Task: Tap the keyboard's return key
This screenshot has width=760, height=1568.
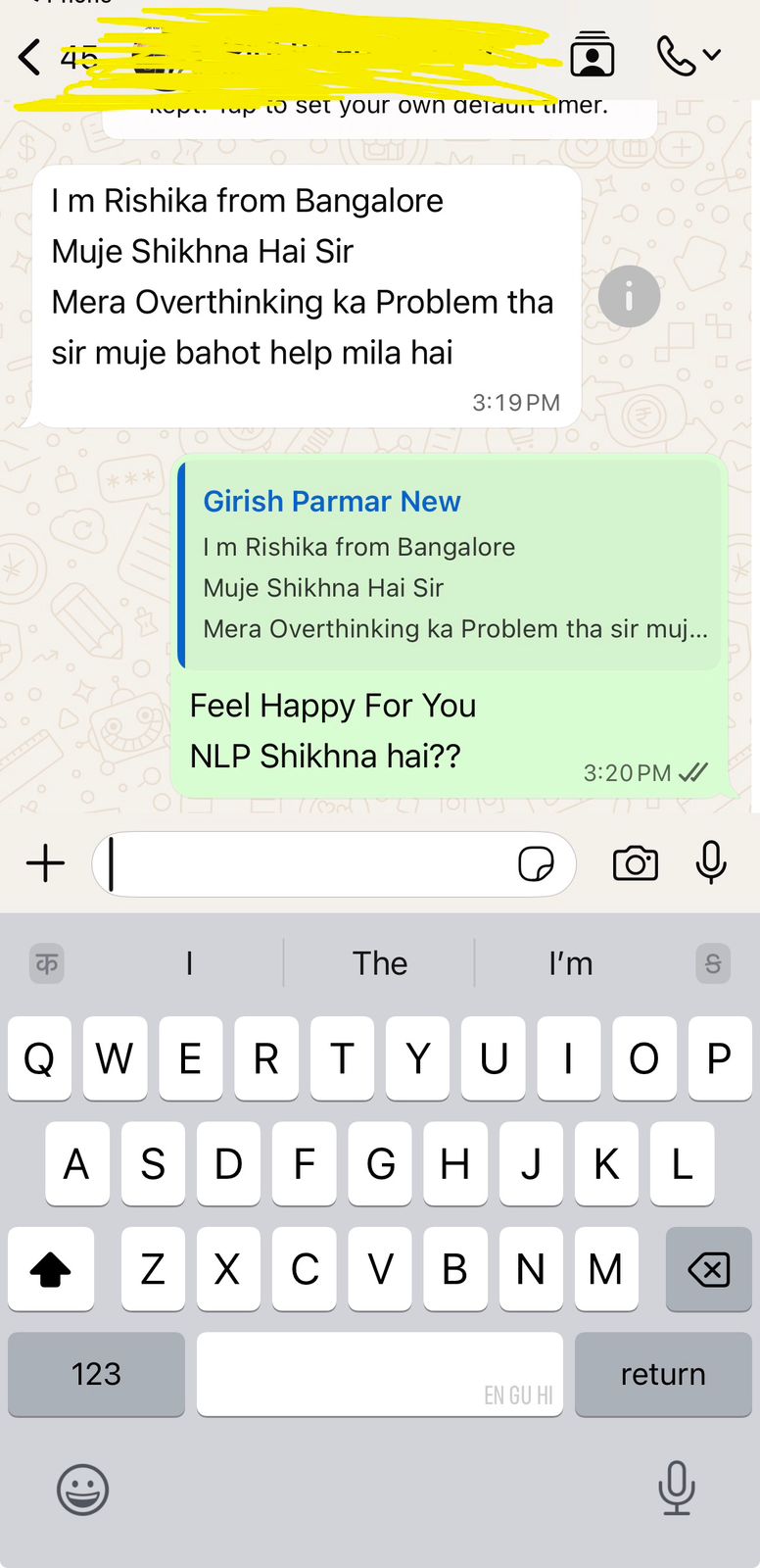Action: 663,1374
